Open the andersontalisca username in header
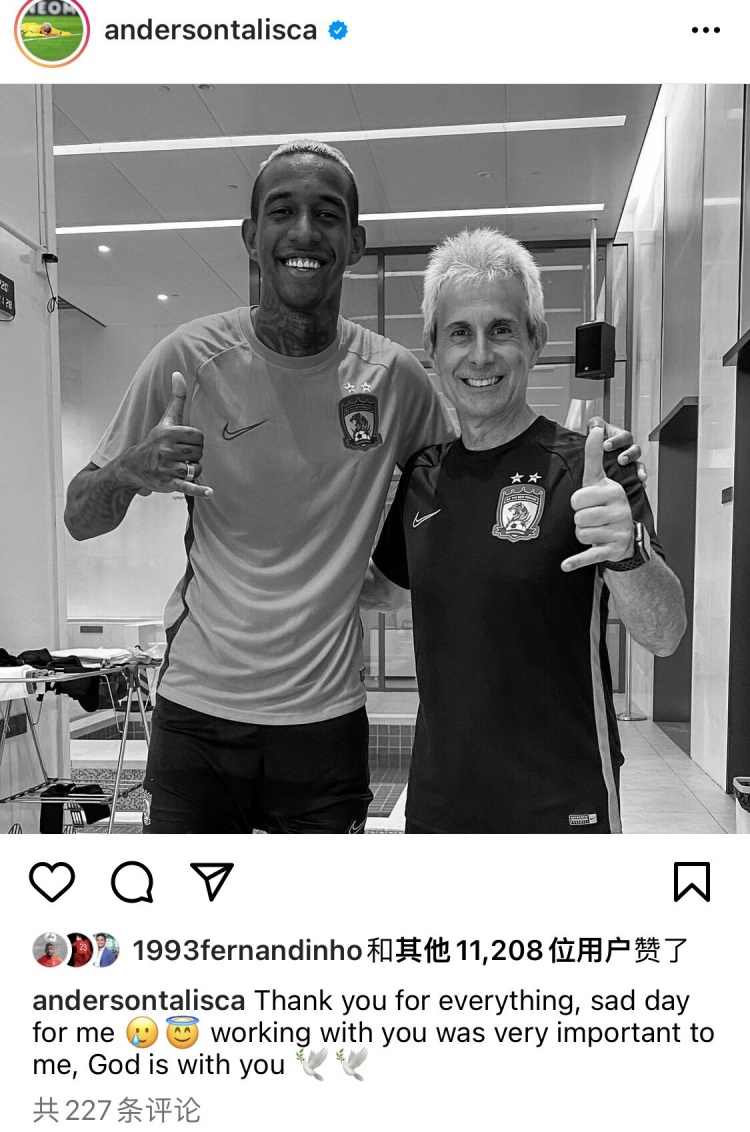 click(x=210, y=30)
